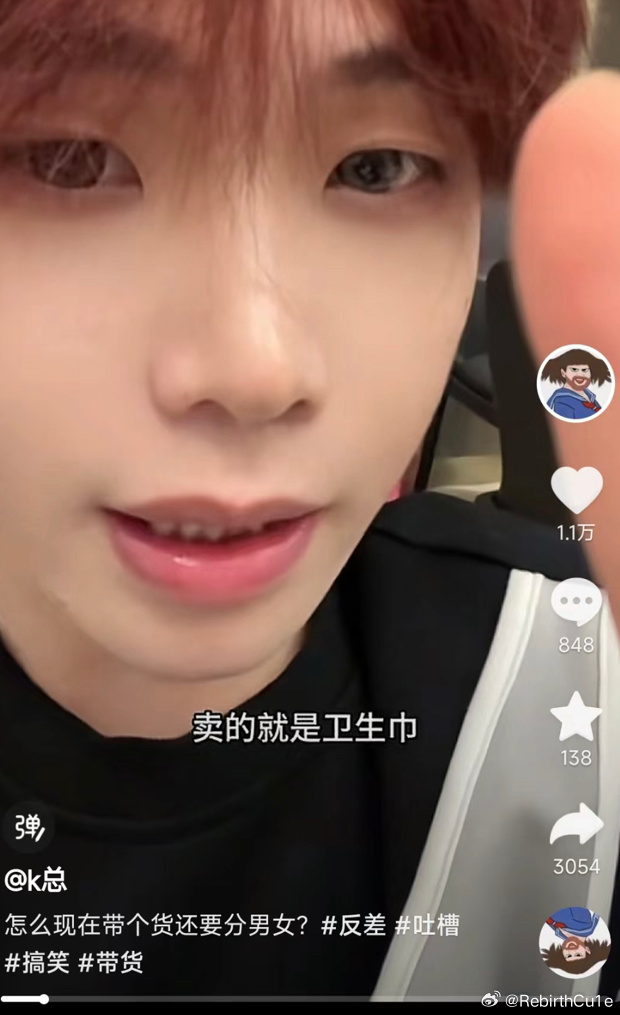Open the #吐槽 hashtag
The height and width of the screenshot is (1015, 620).
pos(427,925)
